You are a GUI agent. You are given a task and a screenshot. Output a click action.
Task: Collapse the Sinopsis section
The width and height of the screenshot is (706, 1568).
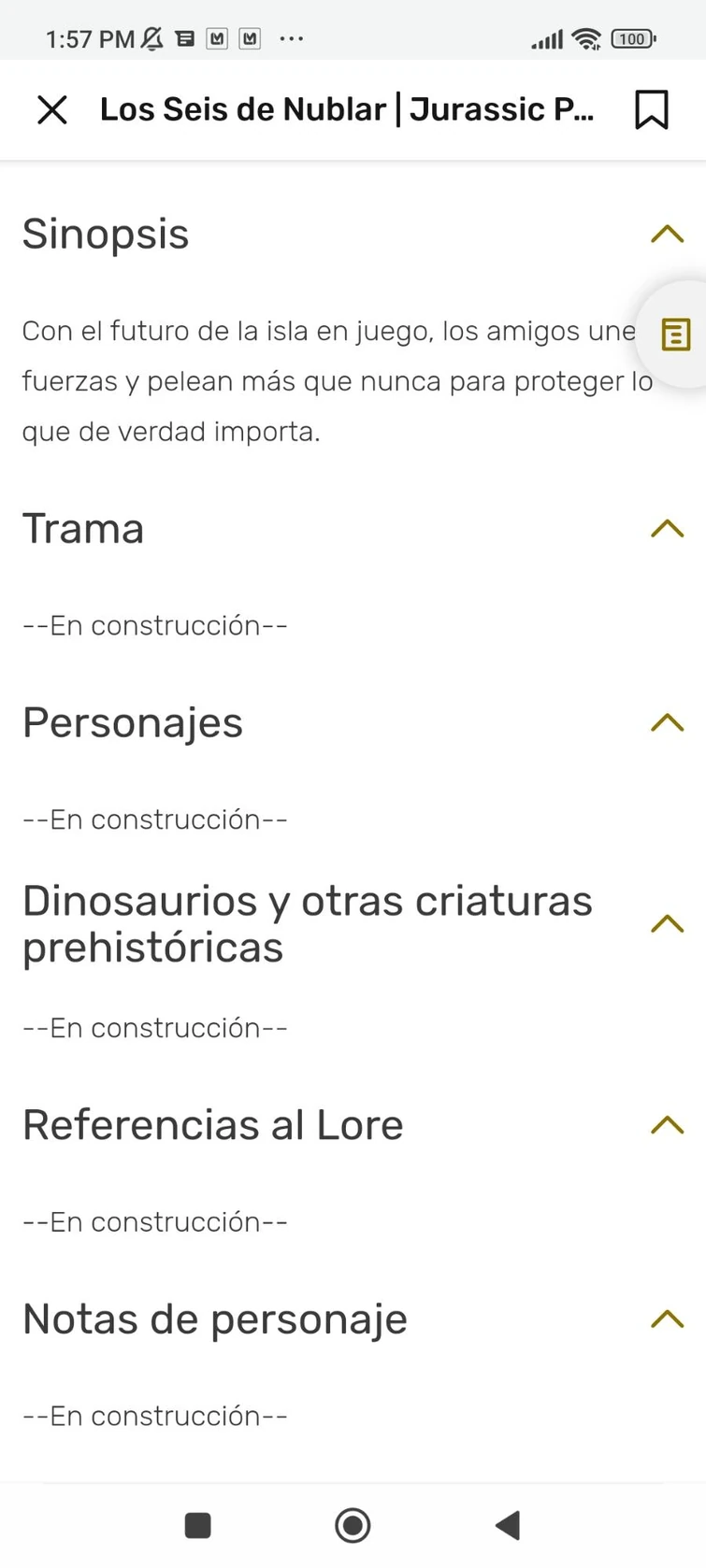667,234
